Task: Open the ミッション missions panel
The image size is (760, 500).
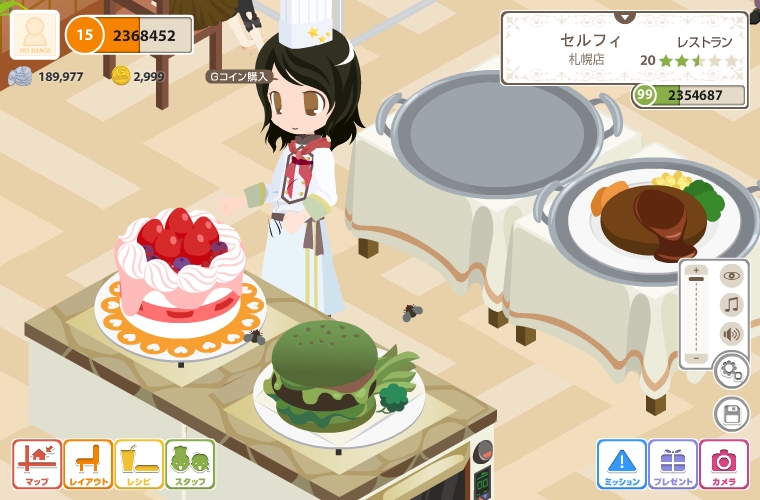Action: [x=622, y=463]
